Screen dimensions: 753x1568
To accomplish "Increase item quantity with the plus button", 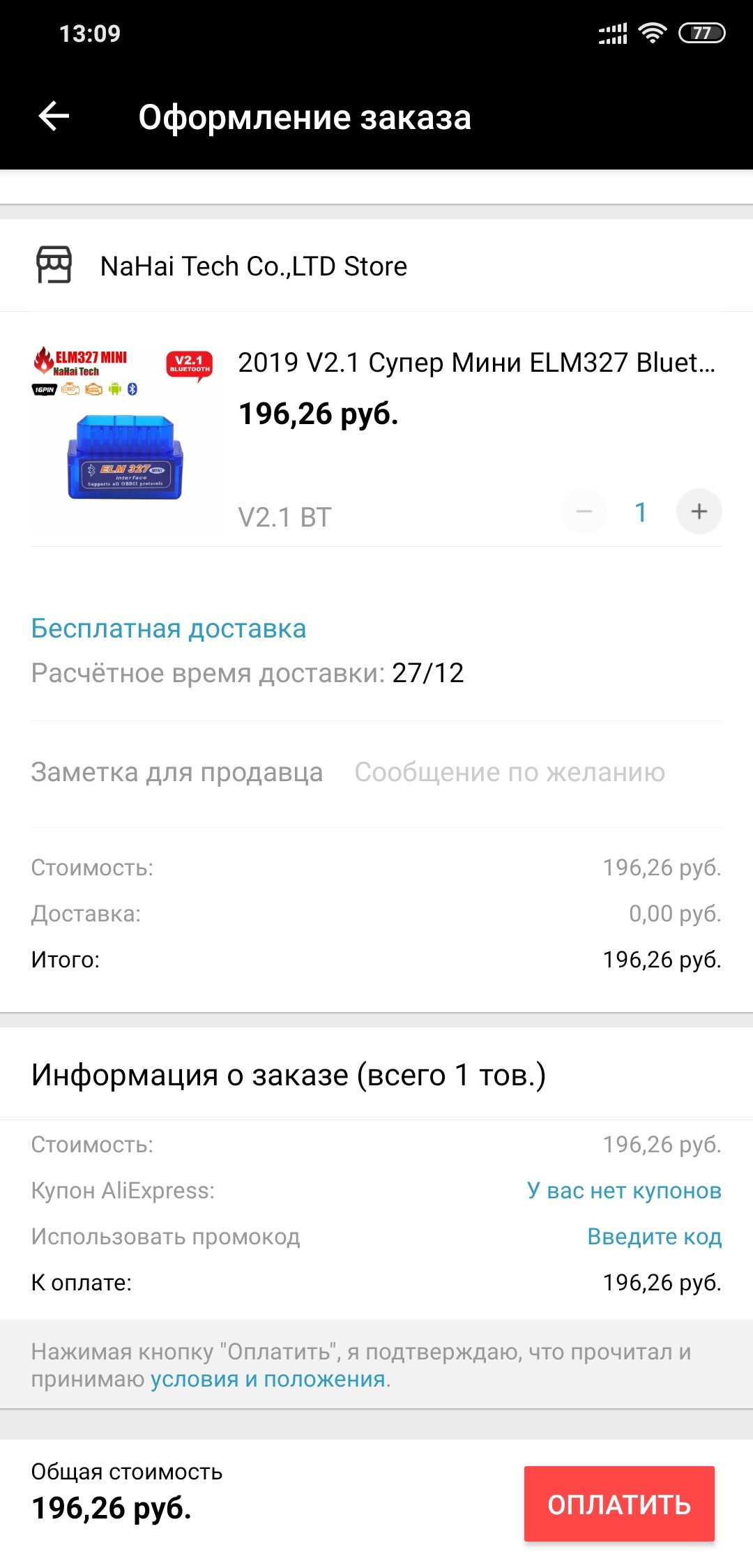I will (x=699, y=512).
